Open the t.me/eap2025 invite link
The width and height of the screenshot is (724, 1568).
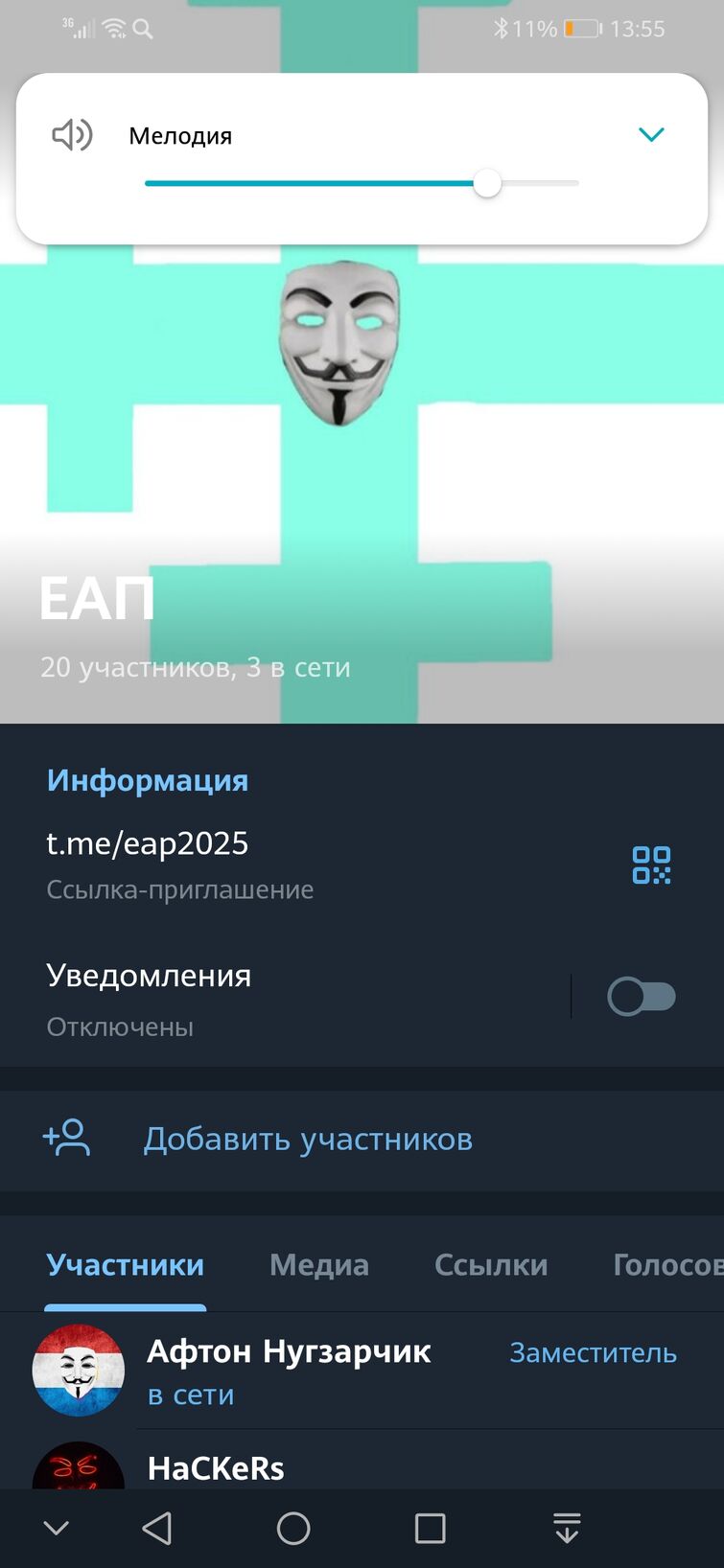(x=148, y=844)
